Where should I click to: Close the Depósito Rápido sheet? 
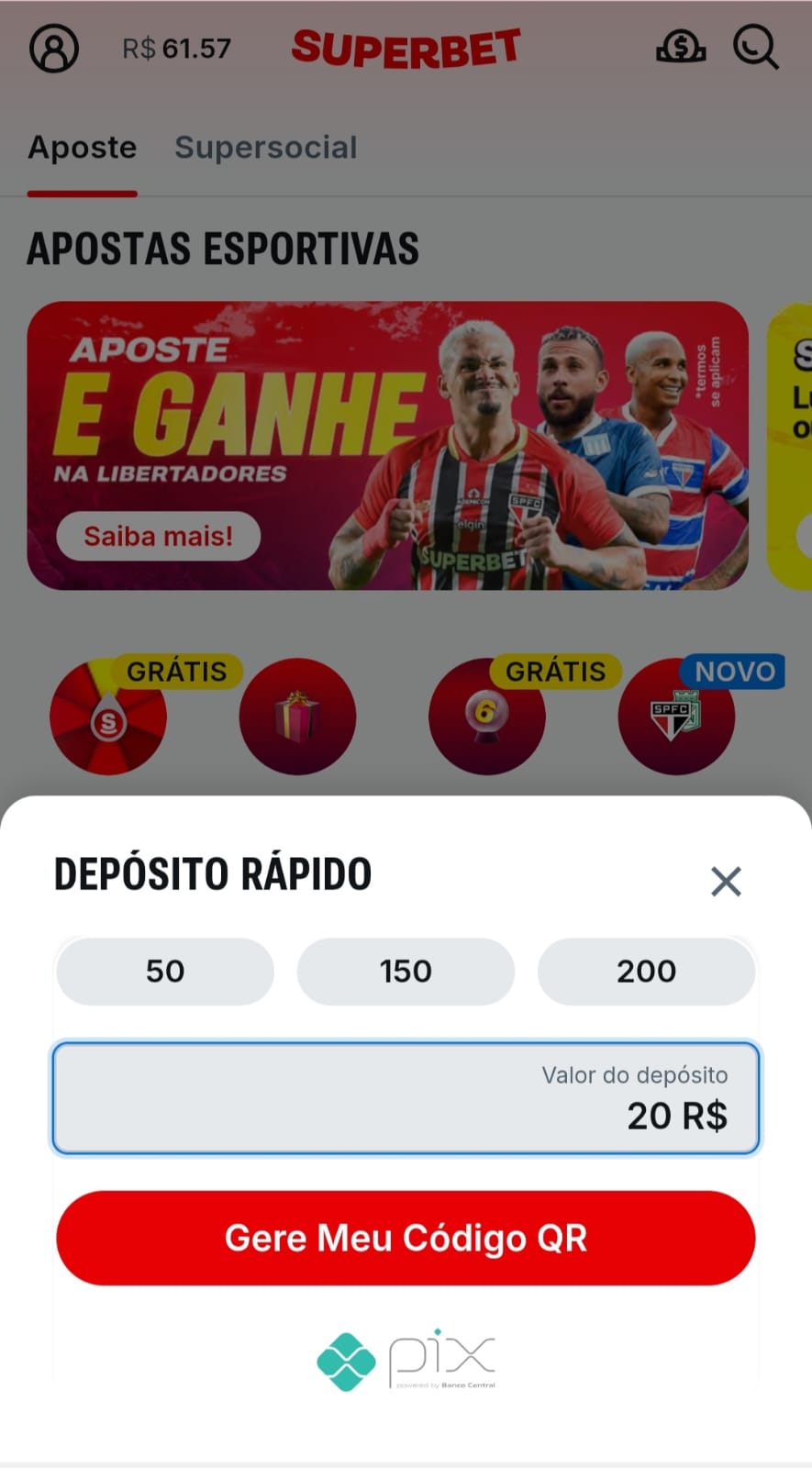pyautogui.click(x=725, y=882)
